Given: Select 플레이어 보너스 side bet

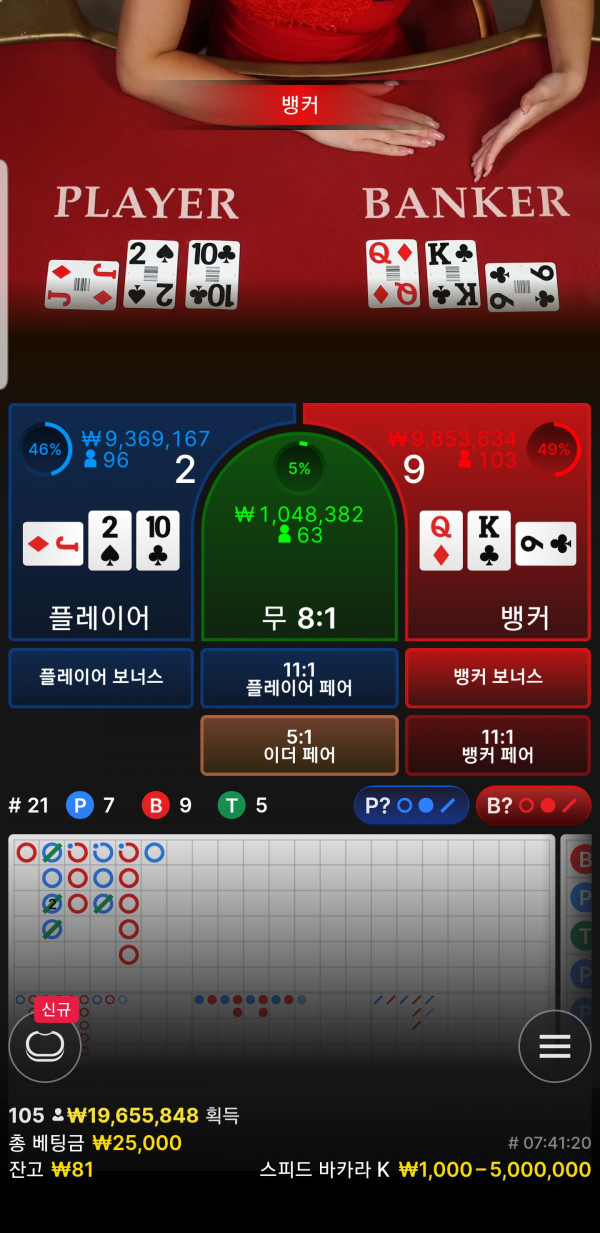Looking at the screenshot, I should (x=101, y=677).
